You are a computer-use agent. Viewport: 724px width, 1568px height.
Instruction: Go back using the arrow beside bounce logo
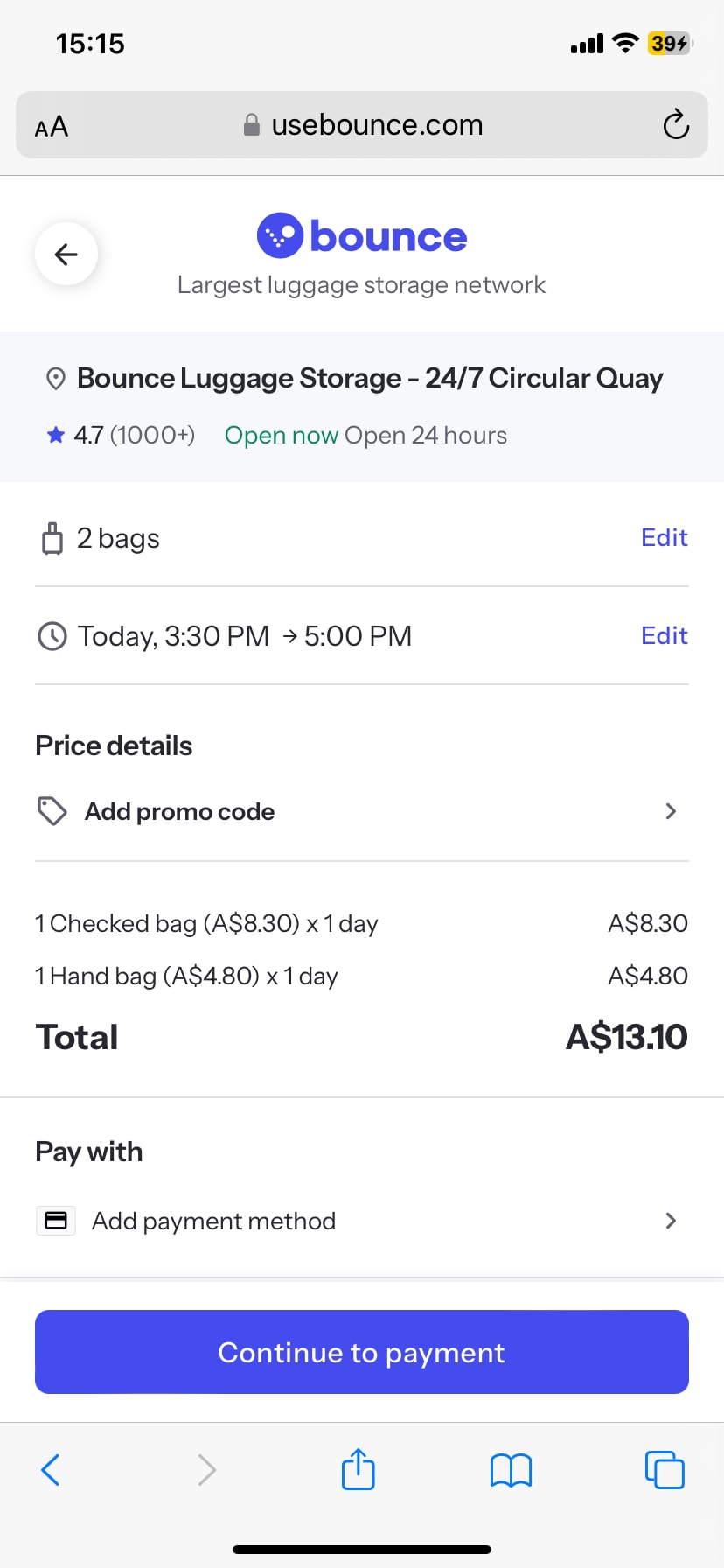[x=66, y=255]
